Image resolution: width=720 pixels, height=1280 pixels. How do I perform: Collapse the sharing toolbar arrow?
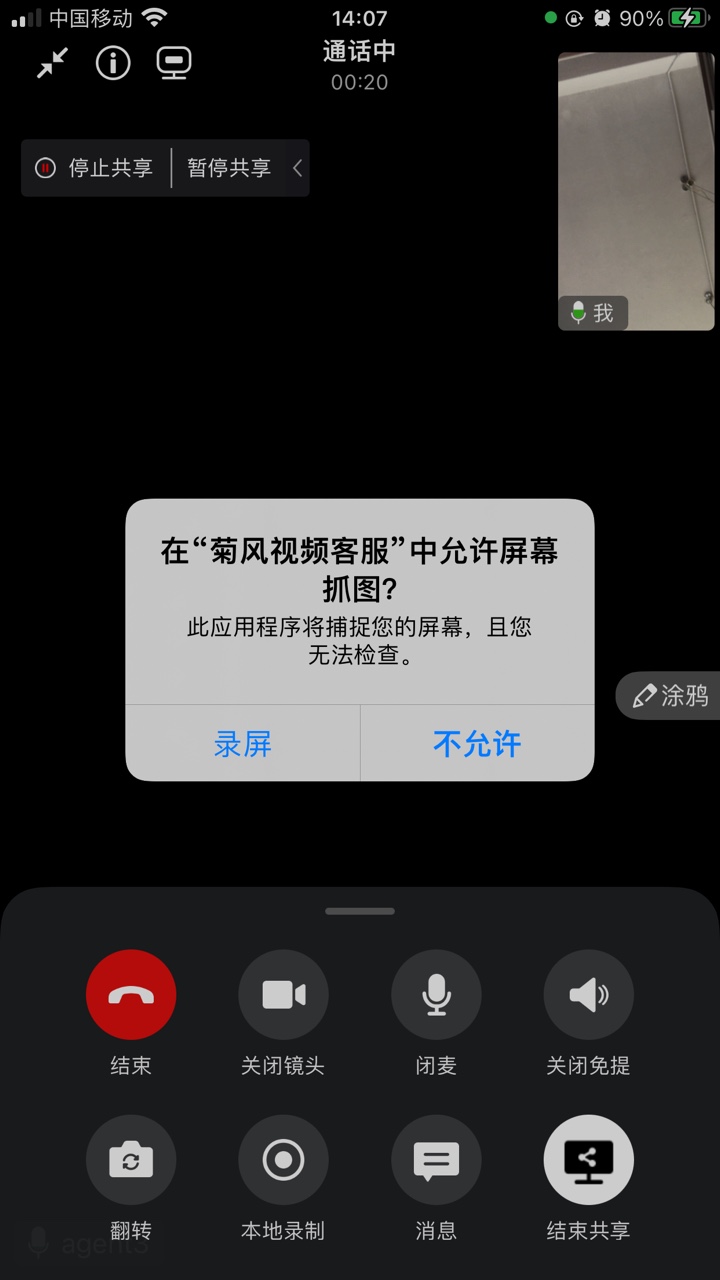pyautogui.click(x=297, y=168)
